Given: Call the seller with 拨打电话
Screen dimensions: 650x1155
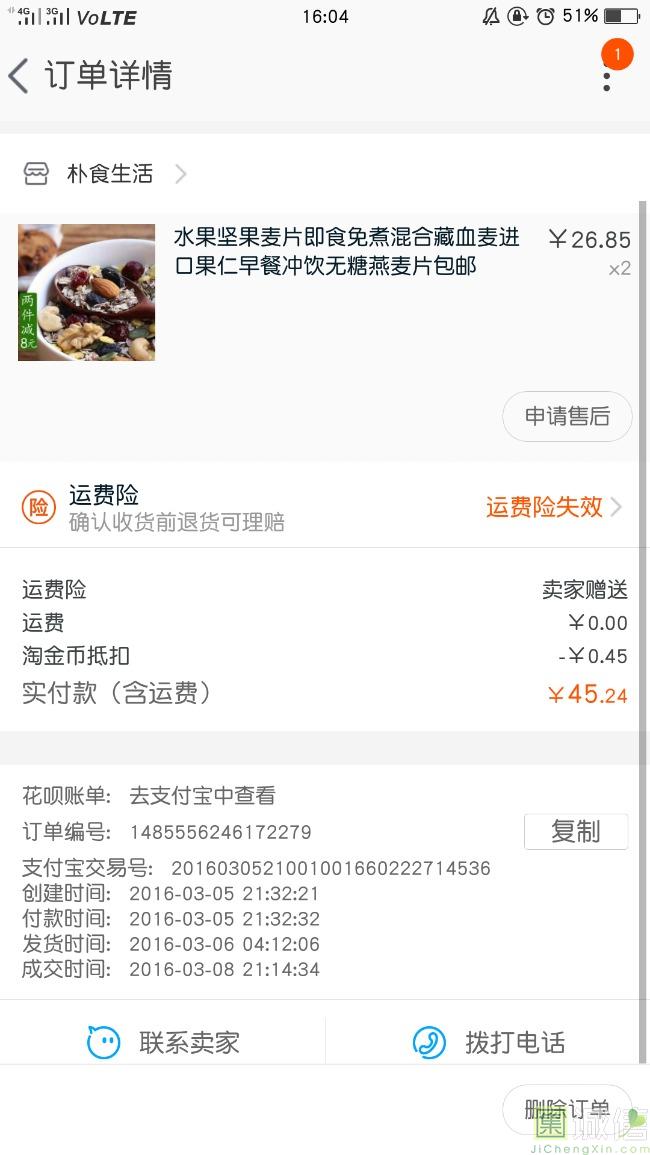Looking at the screenshot, I should tap(489, 1043).
